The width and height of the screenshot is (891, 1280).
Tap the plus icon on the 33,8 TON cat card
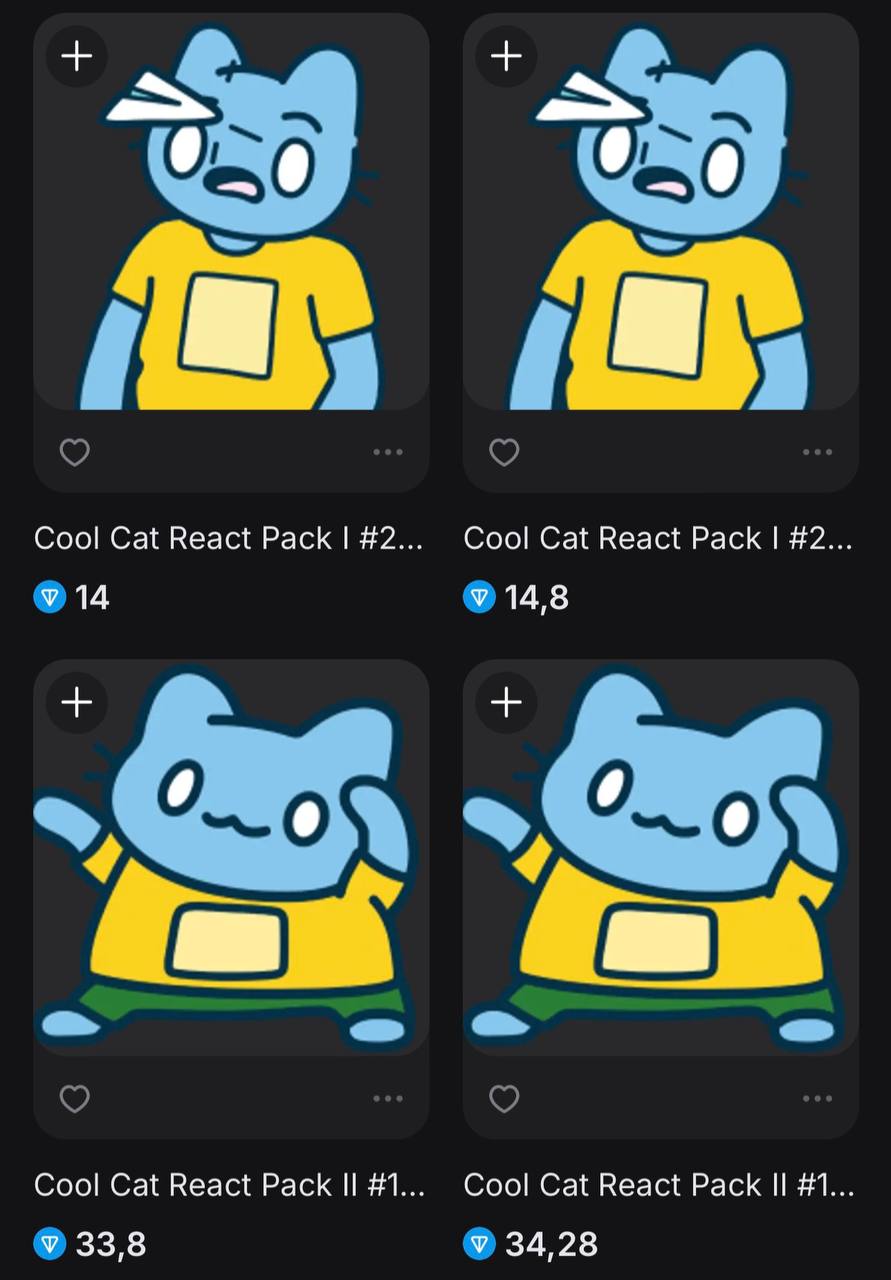(77, 702)
